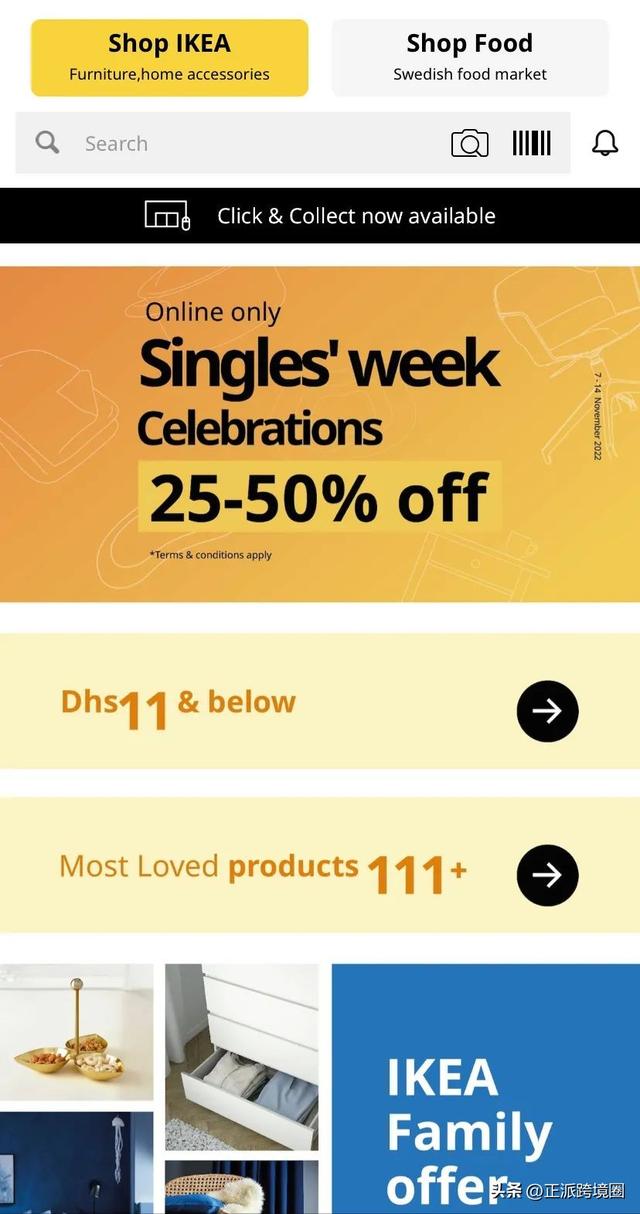Open the gold snack bowl product photo
This screenshot has width=640, height=1214.
pos(76,1032)
